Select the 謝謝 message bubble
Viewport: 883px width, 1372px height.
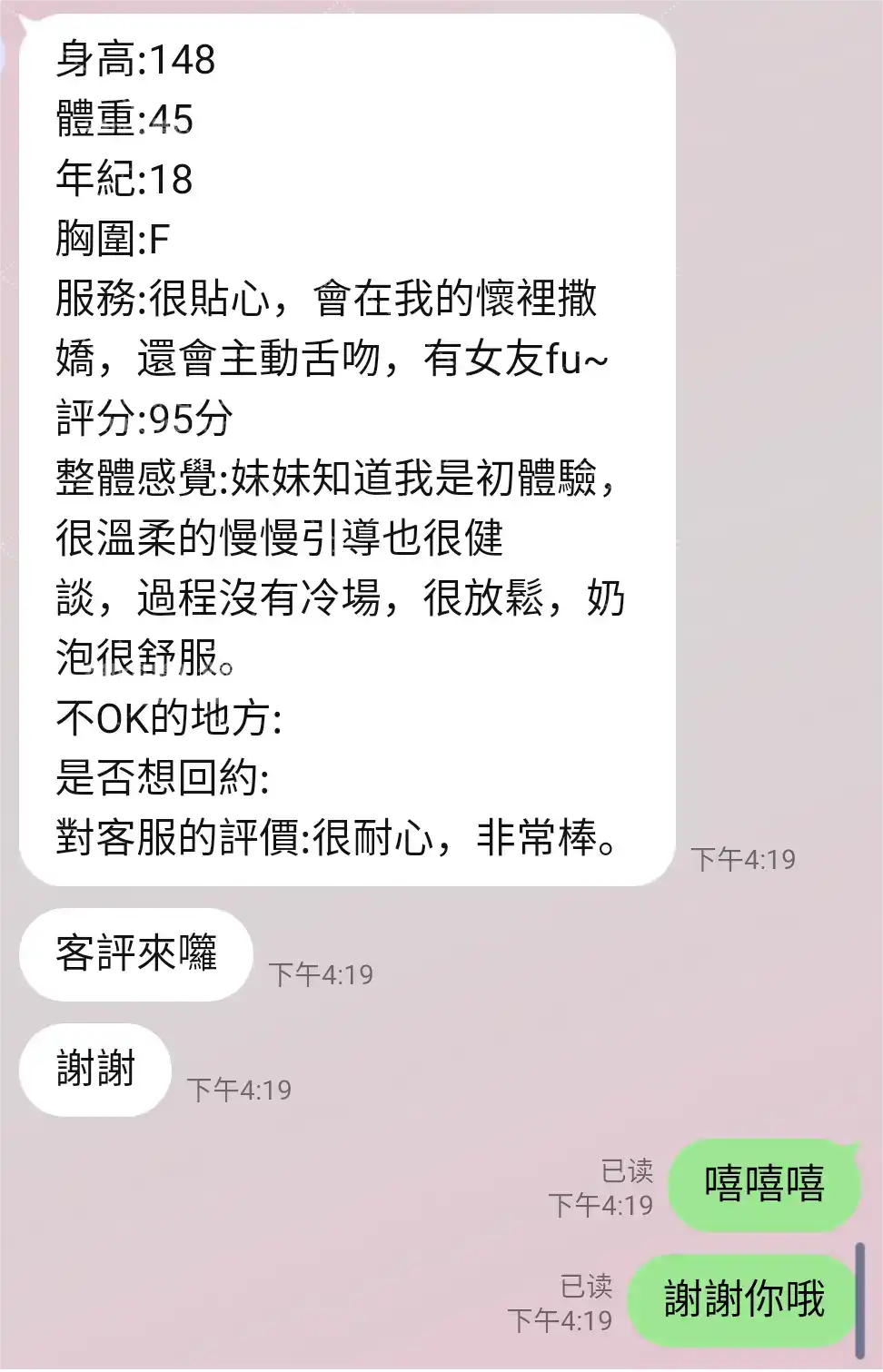pyautogui.click(x=94, y=1070)
